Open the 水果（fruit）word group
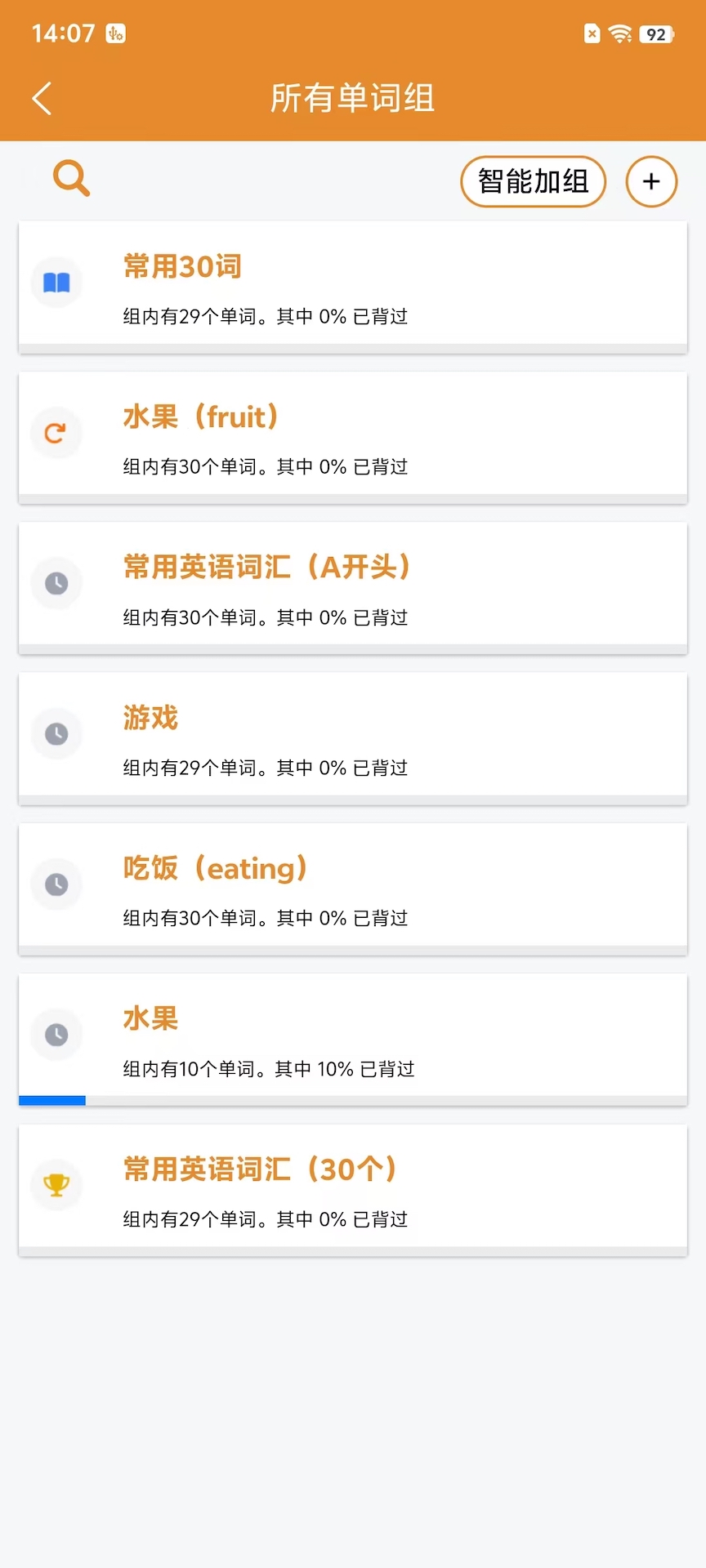Viewport: 706px width, 1568px height. click(353, 434)
